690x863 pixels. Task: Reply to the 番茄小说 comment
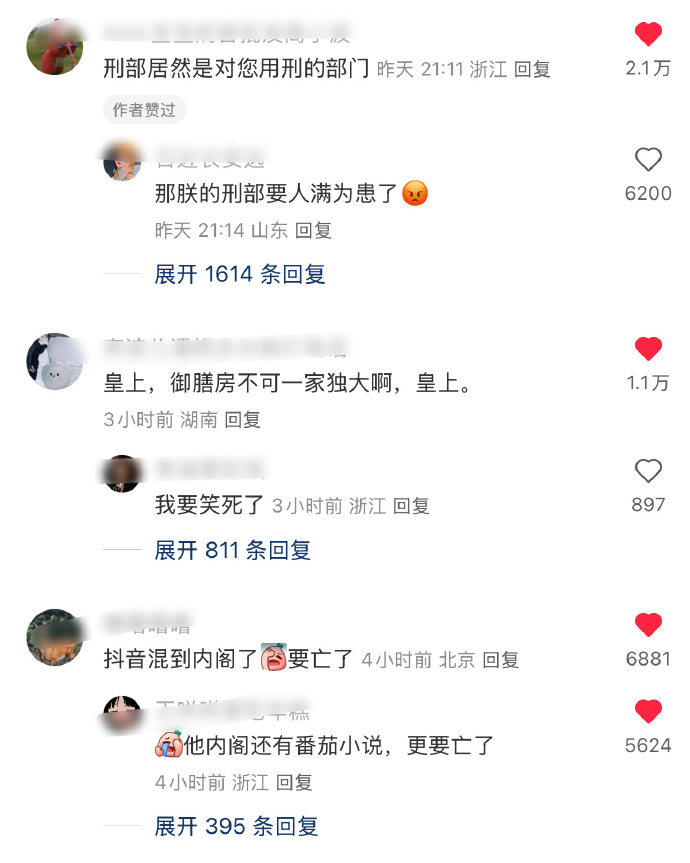[294, 782]
